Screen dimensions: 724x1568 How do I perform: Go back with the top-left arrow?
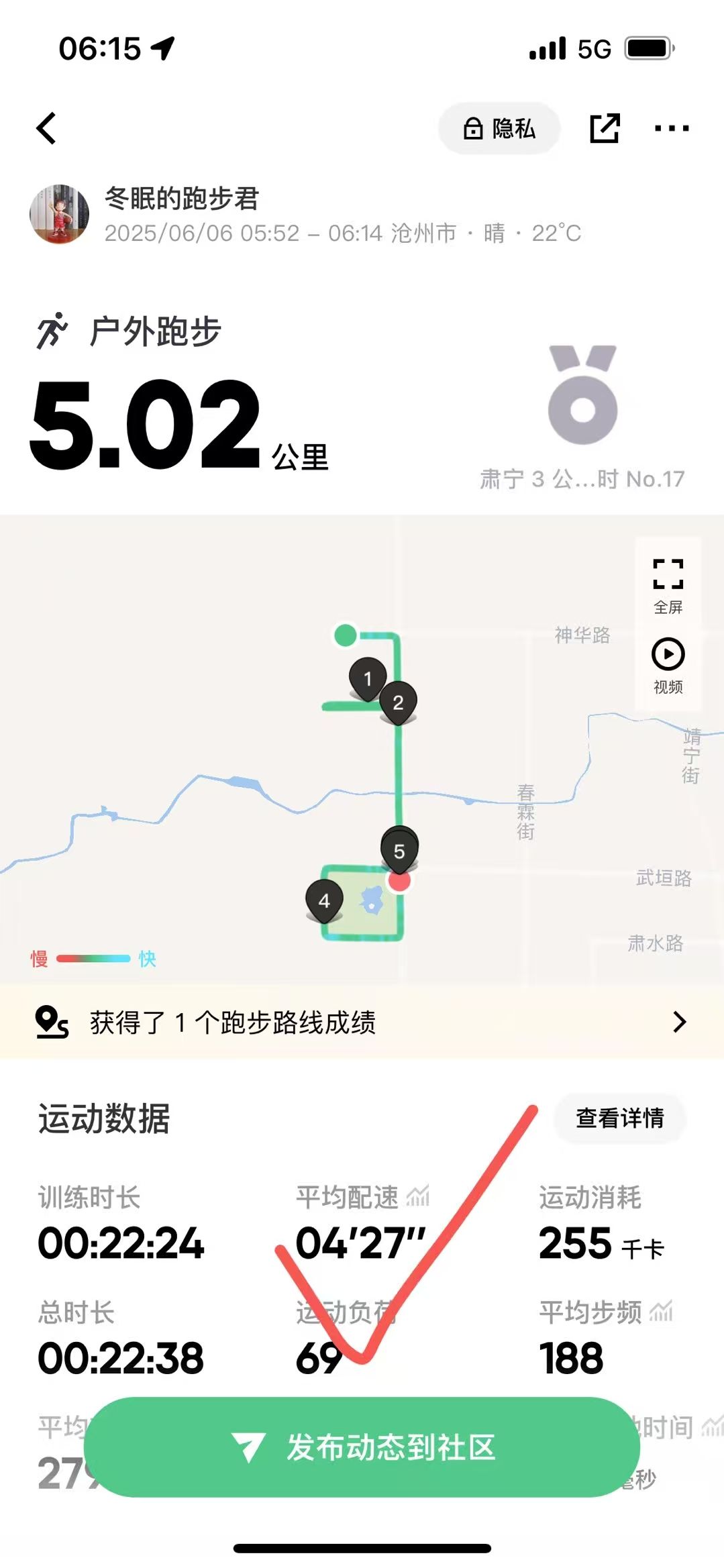pos(46,128)
